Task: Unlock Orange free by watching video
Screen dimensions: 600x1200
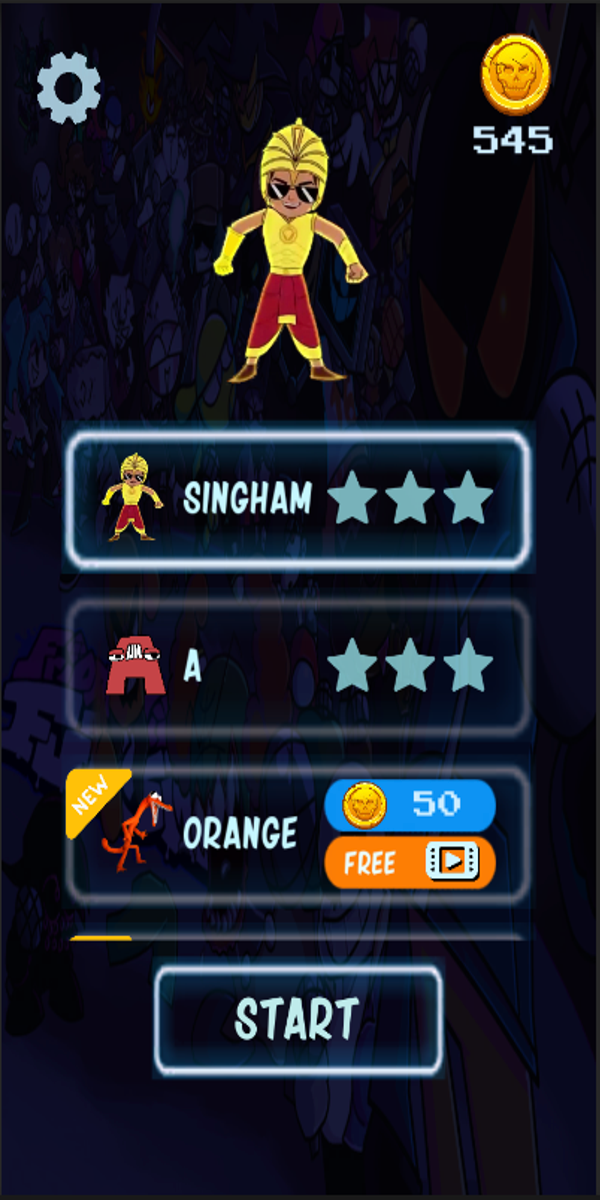Action: [x=410, y=862]
